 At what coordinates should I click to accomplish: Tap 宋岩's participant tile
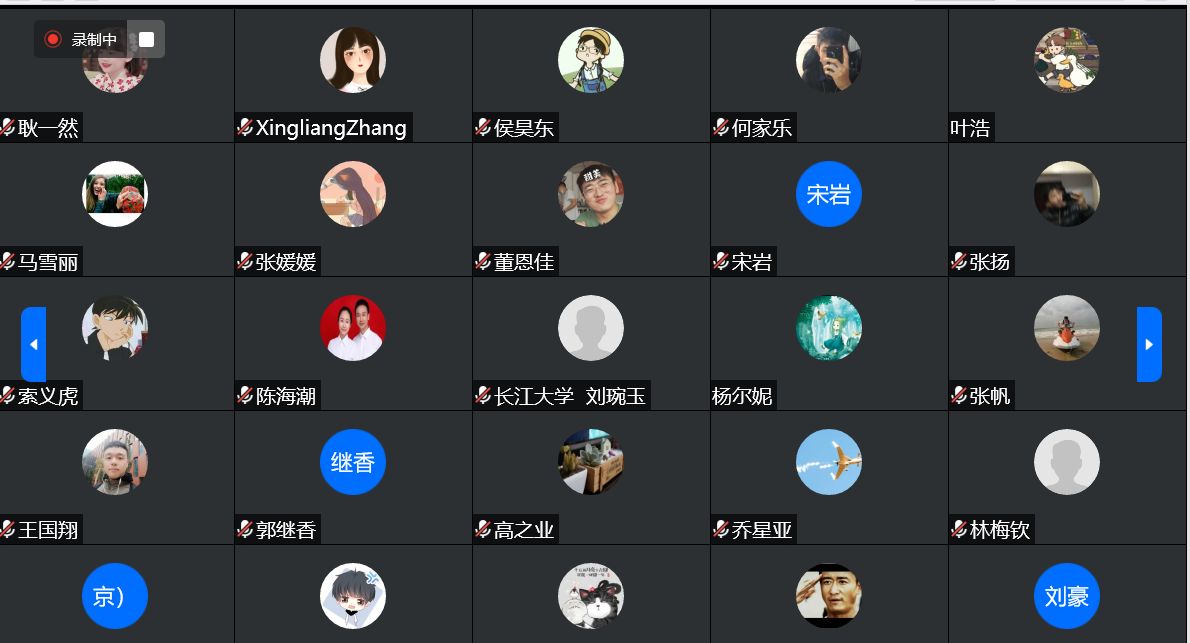829,209
